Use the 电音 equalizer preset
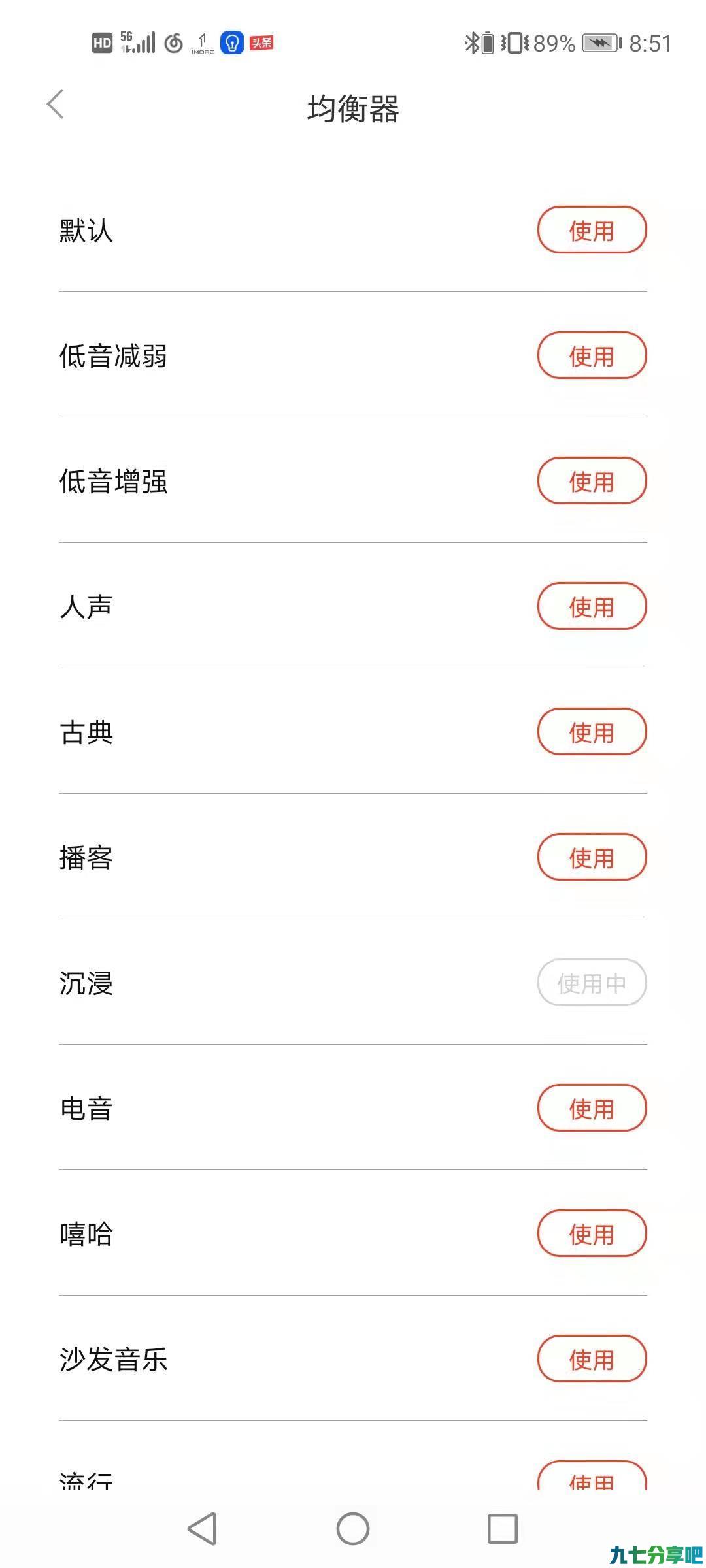 tap(592, 1108)
